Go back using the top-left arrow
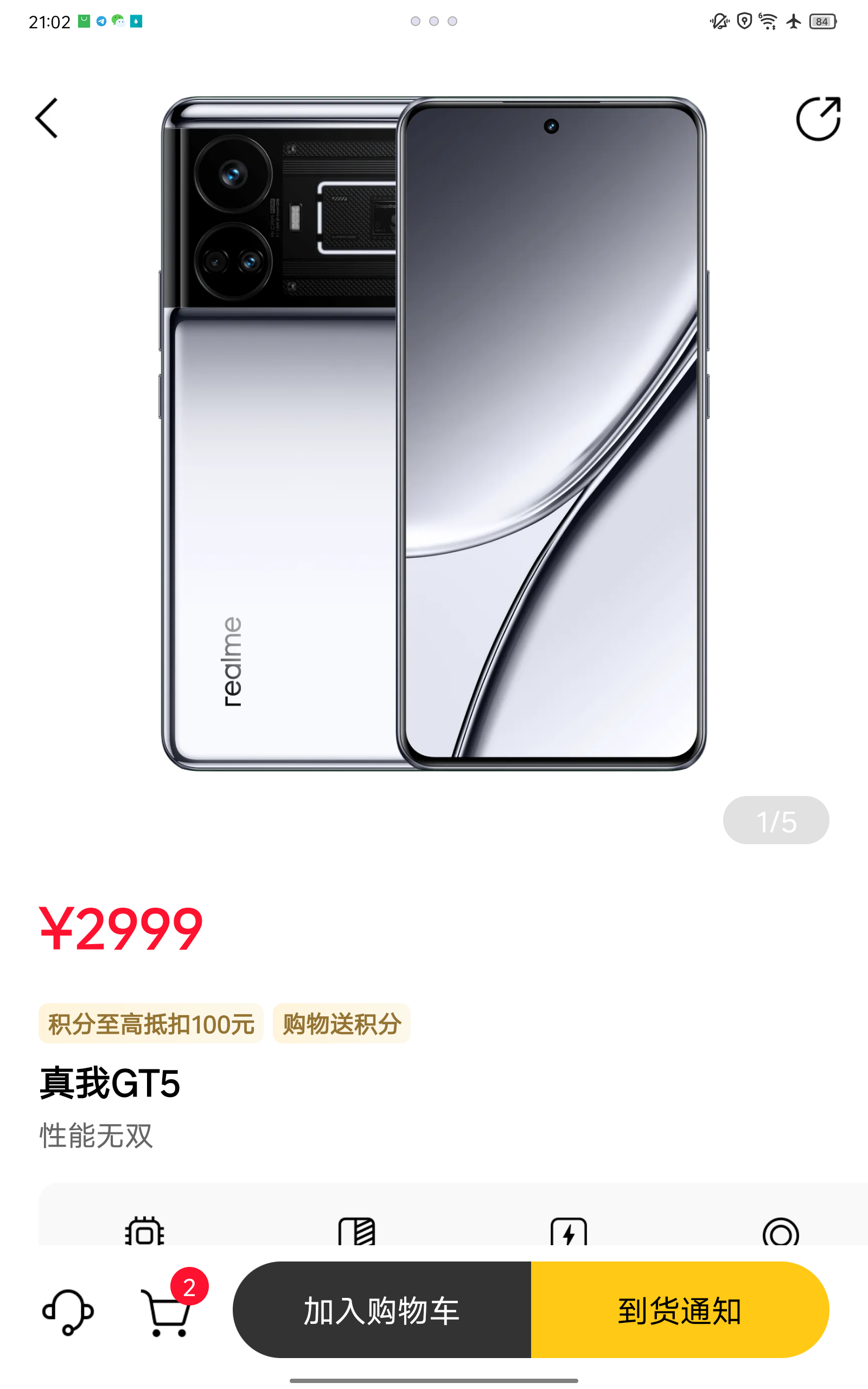Image resolution: width=868 pixels, height=1389 pixels. [47, 118]
